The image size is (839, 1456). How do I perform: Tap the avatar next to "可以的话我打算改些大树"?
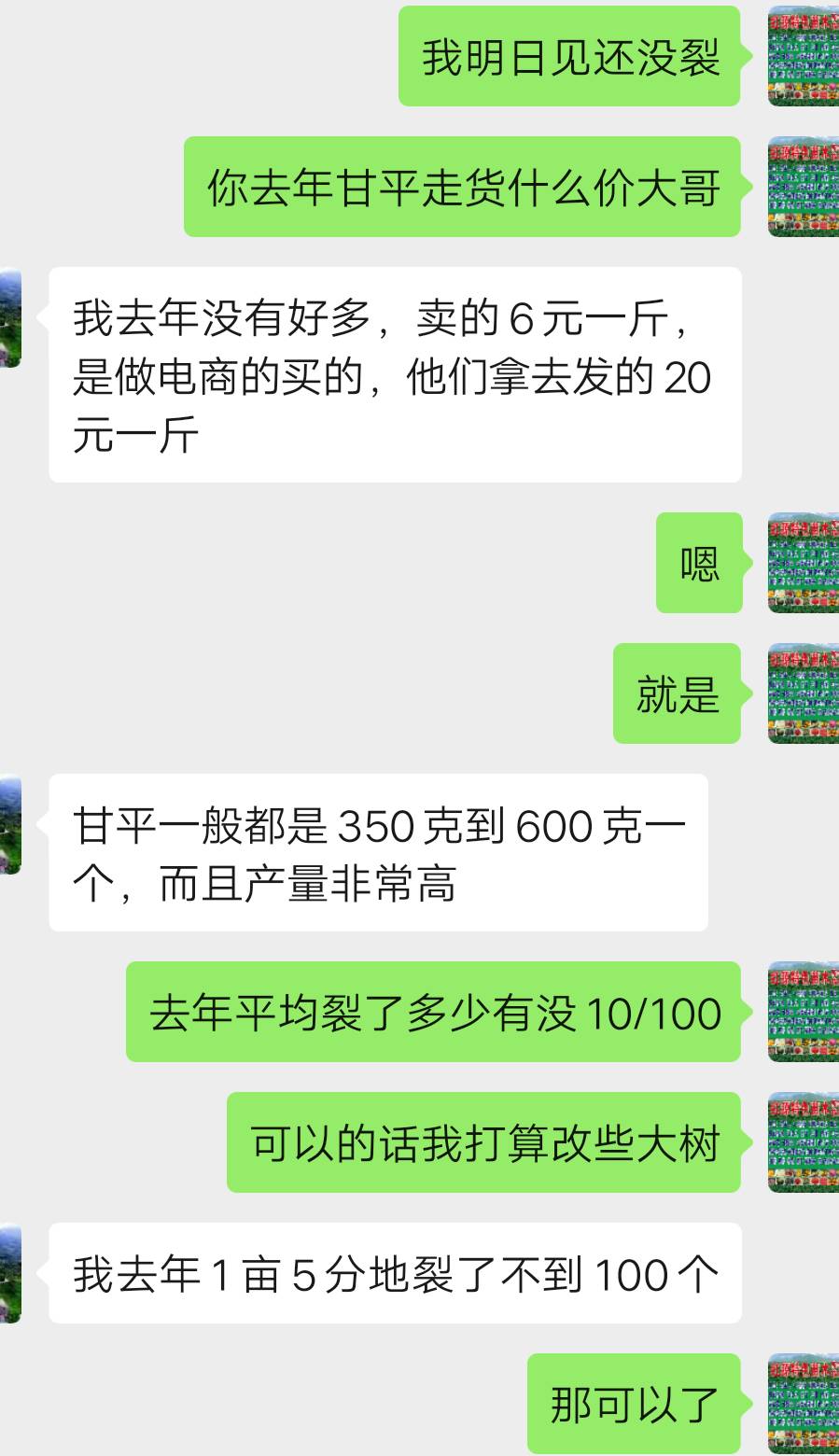pos(802,1142)
